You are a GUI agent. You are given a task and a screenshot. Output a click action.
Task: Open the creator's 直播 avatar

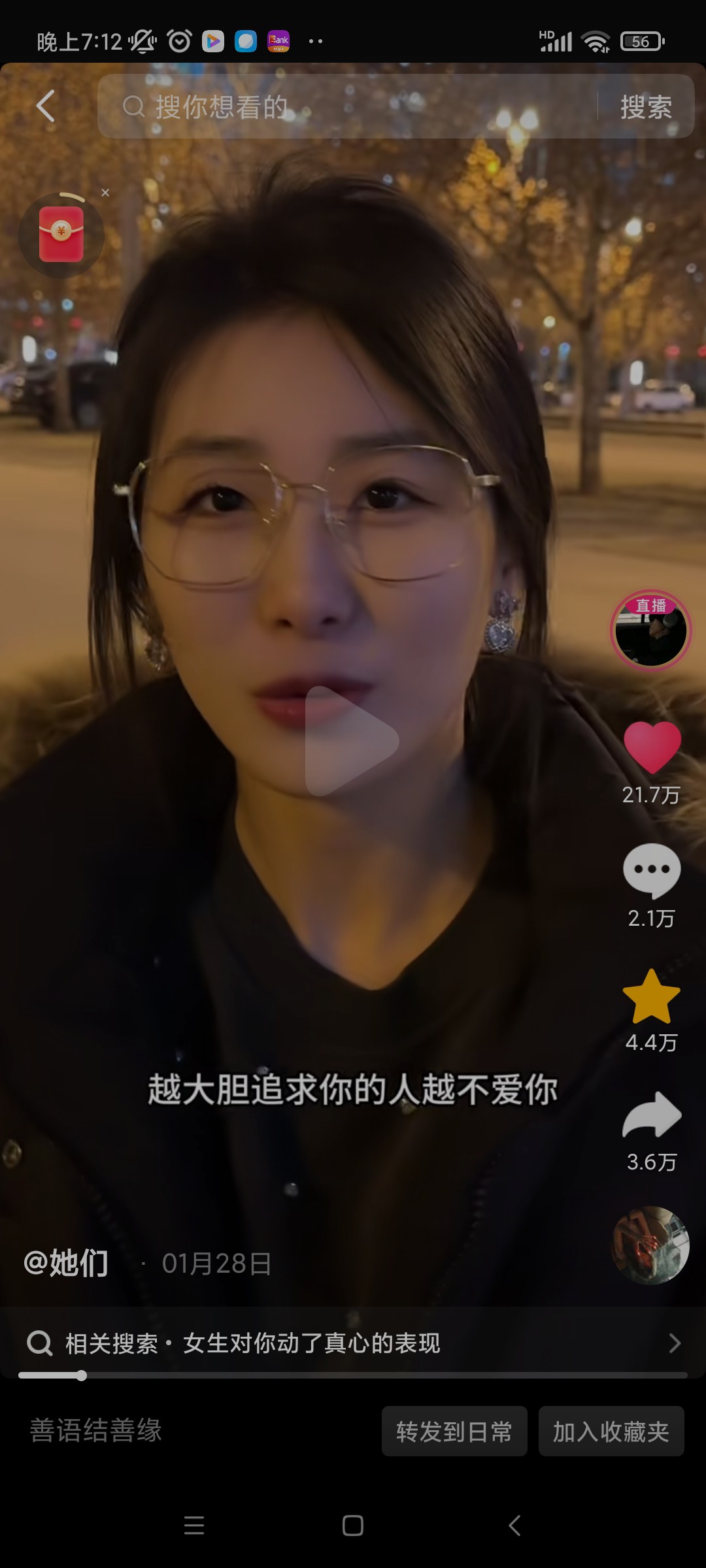point(650,631)
